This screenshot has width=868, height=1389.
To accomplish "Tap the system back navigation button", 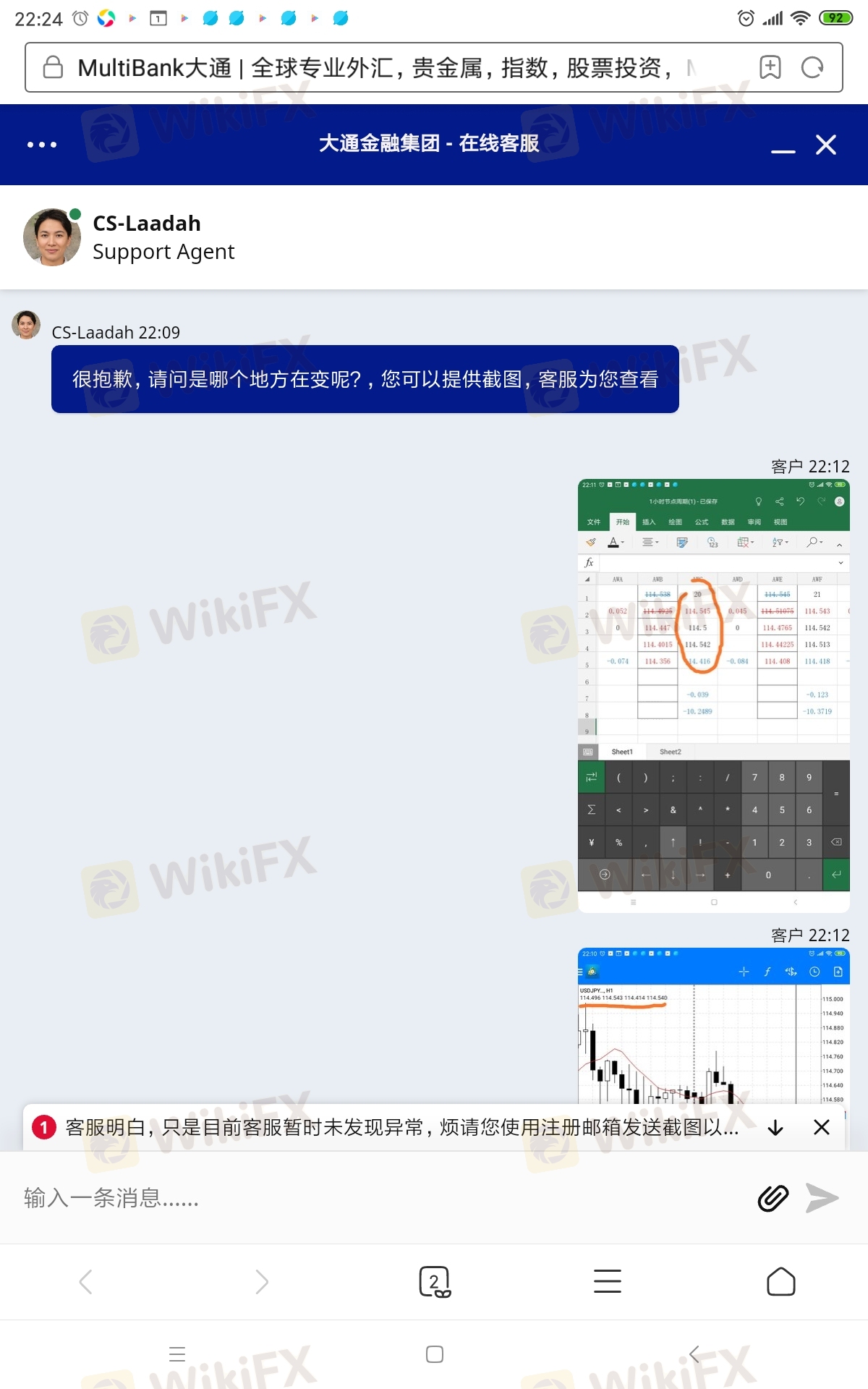I will [x=694, y=1354].
